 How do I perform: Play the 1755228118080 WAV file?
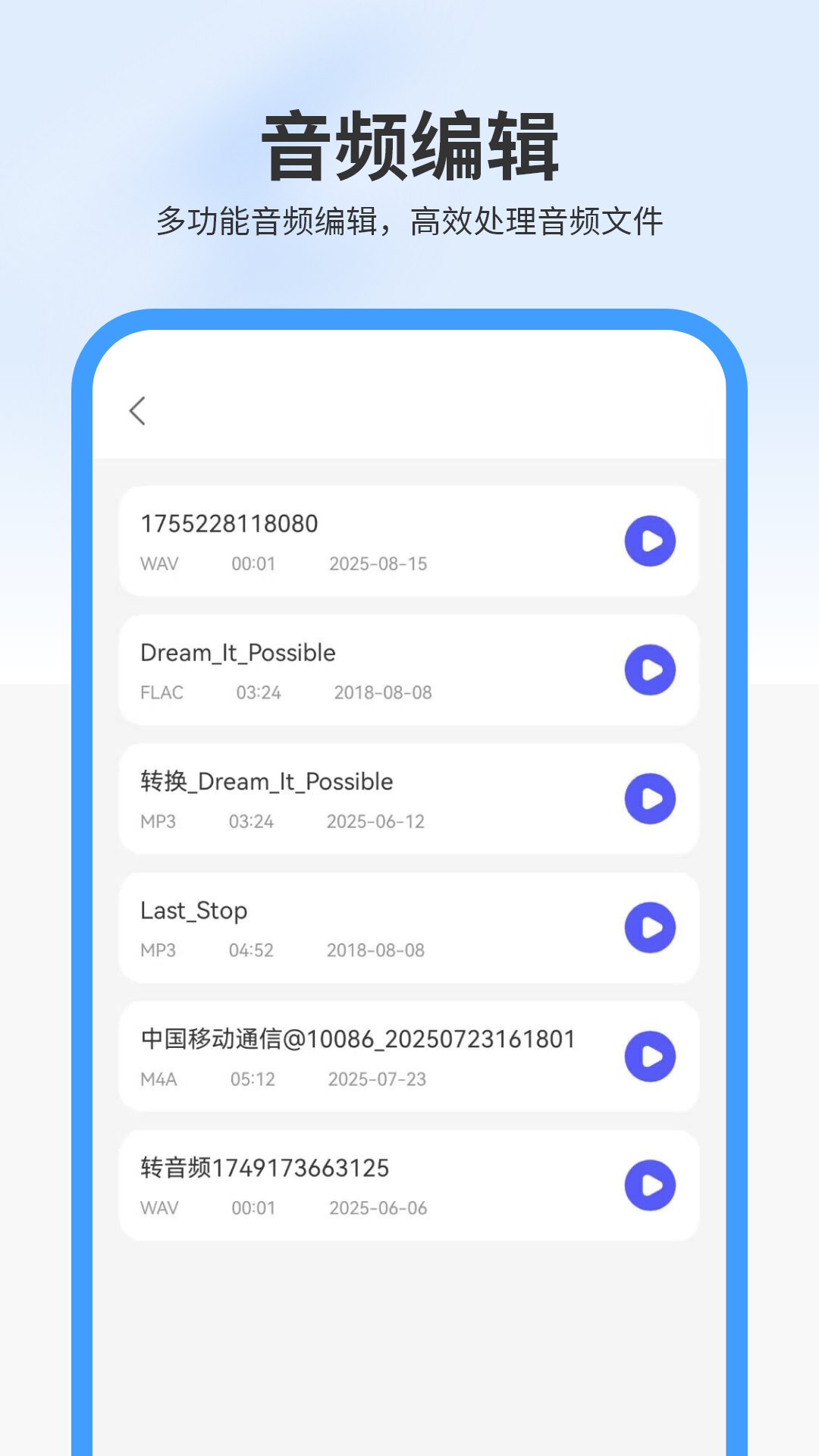coord(650,540)
